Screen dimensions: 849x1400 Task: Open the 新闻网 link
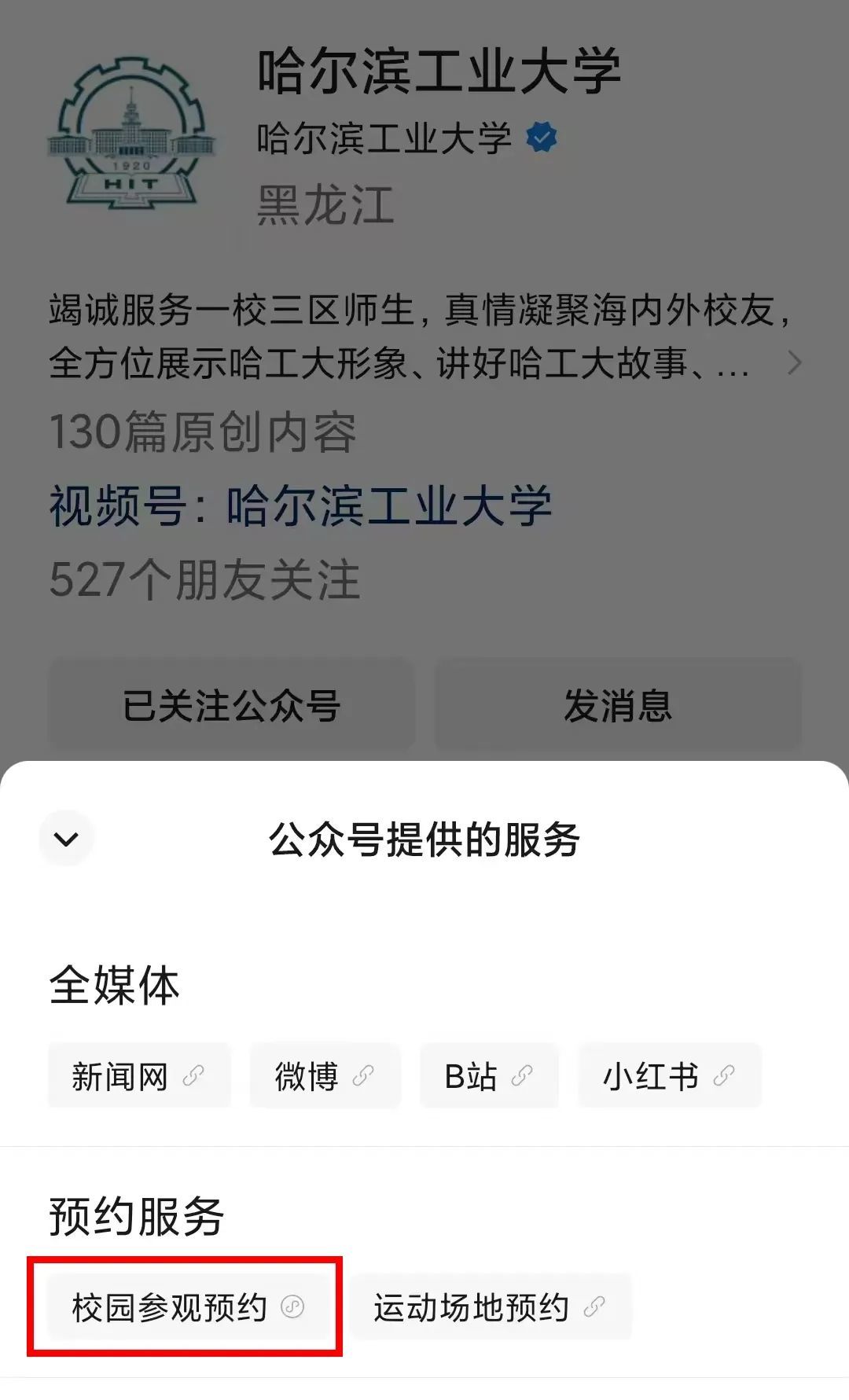(x=139, y=1075)
